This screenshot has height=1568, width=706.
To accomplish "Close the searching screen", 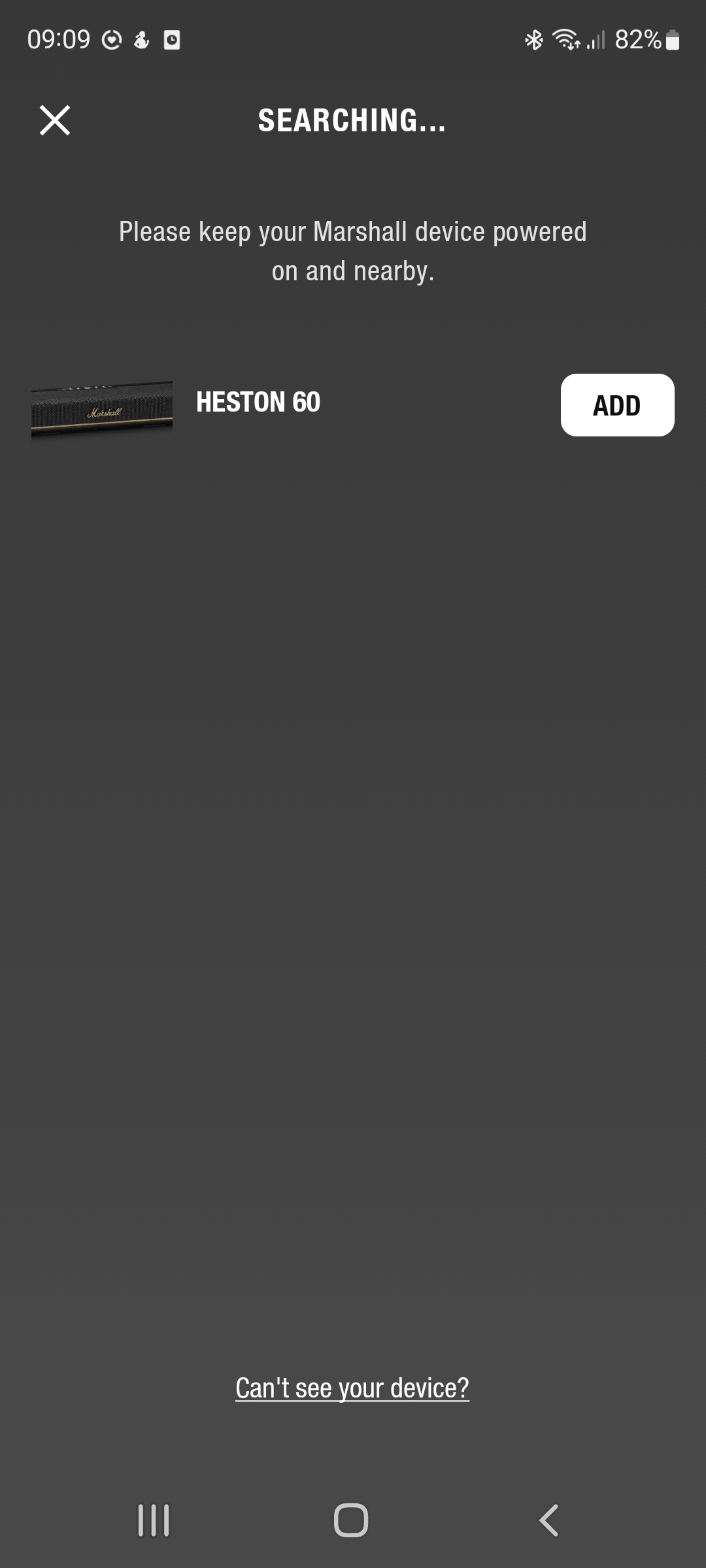I will [x=55, y=120].
